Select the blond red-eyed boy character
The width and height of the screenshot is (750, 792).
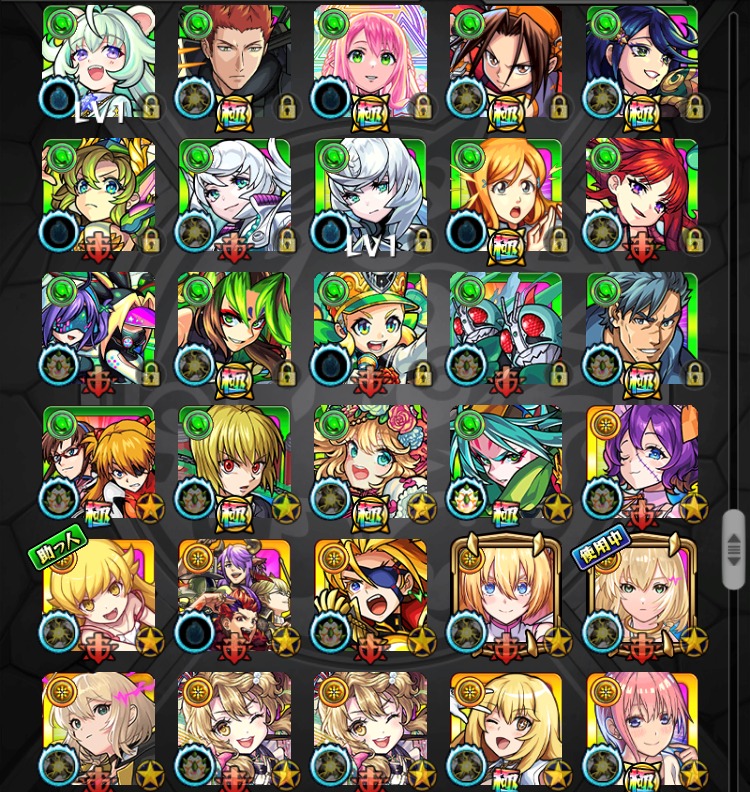(x=234, y=463)
